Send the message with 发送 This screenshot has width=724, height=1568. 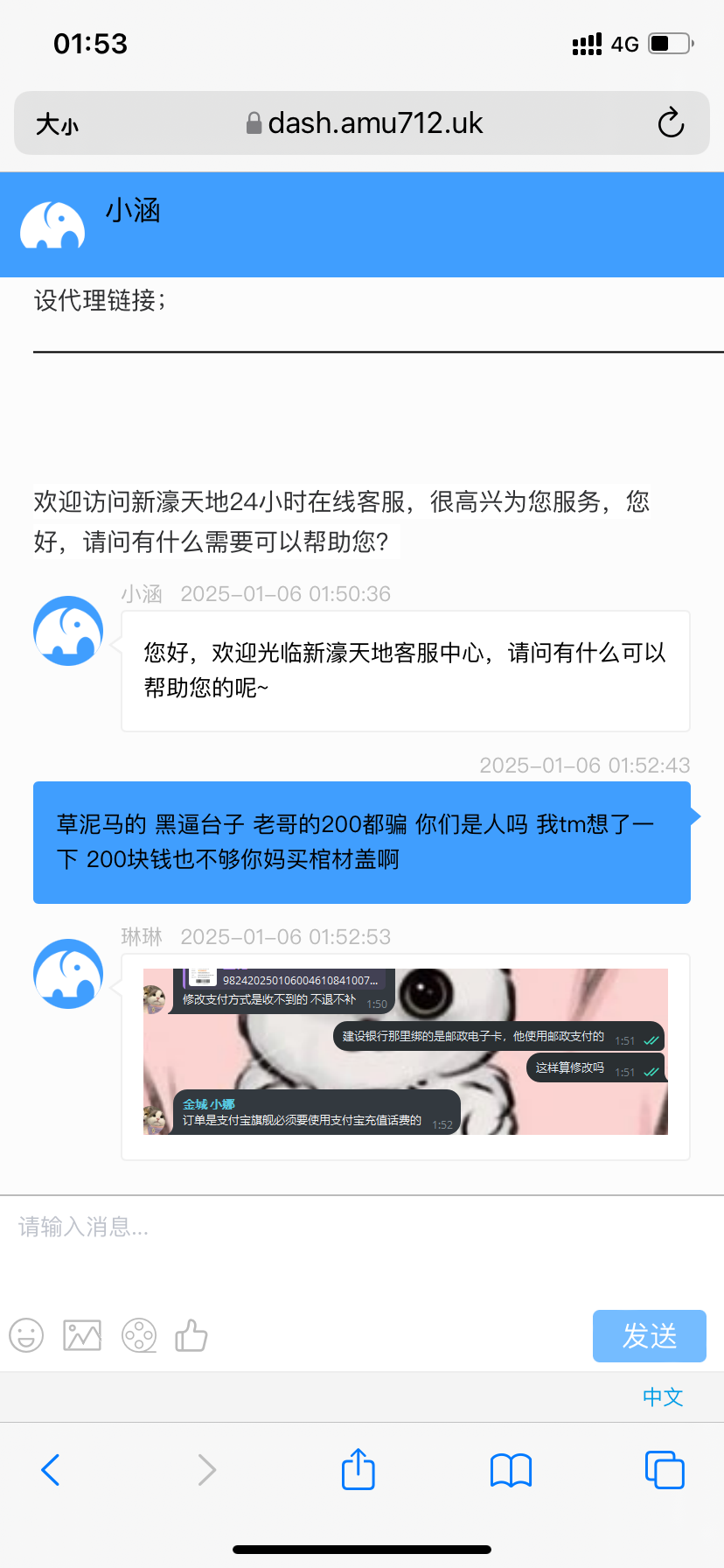tap(649, 1335)
